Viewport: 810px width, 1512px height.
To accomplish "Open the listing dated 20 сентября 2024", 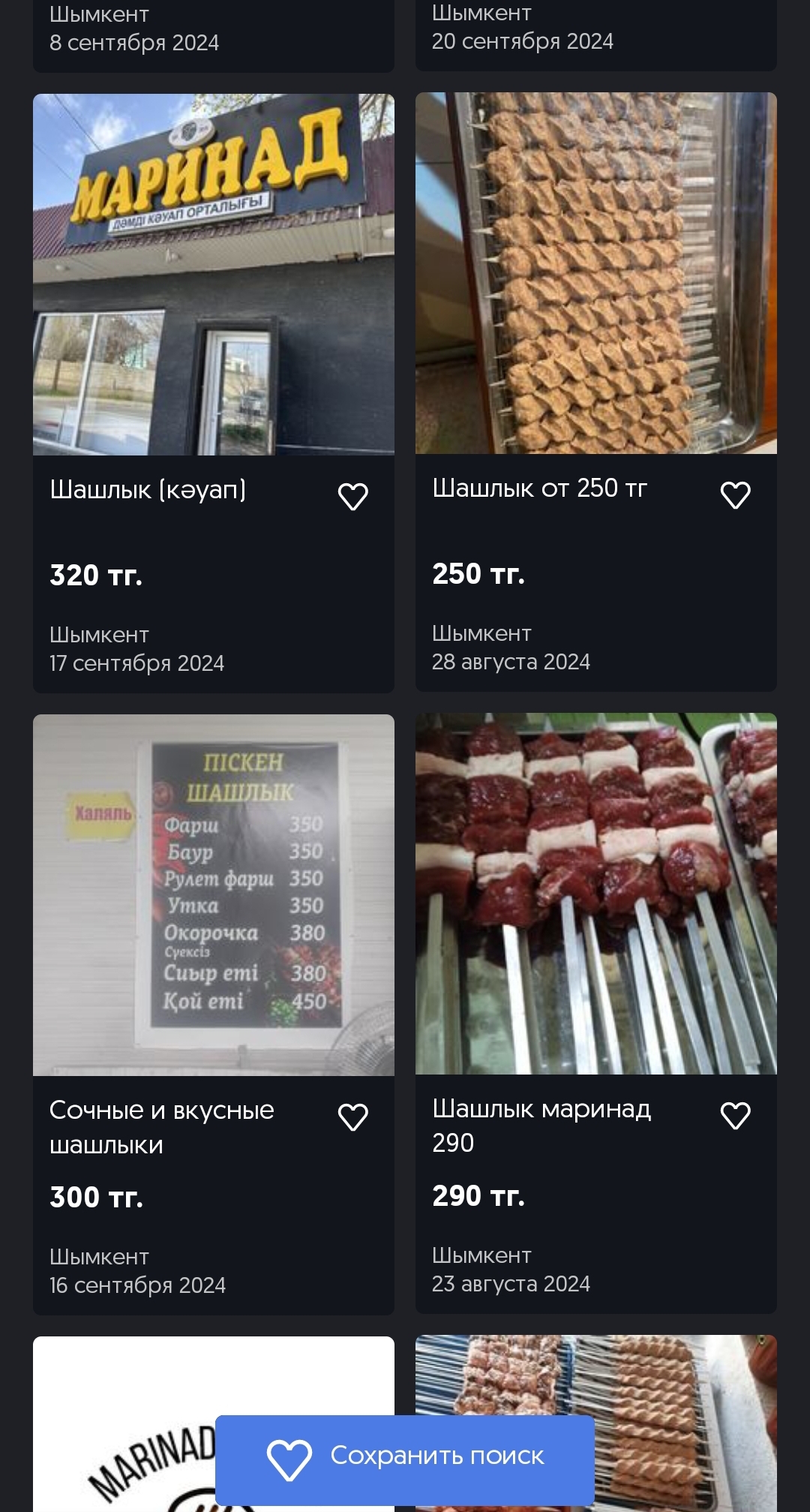I will click(x=596, y=34).
